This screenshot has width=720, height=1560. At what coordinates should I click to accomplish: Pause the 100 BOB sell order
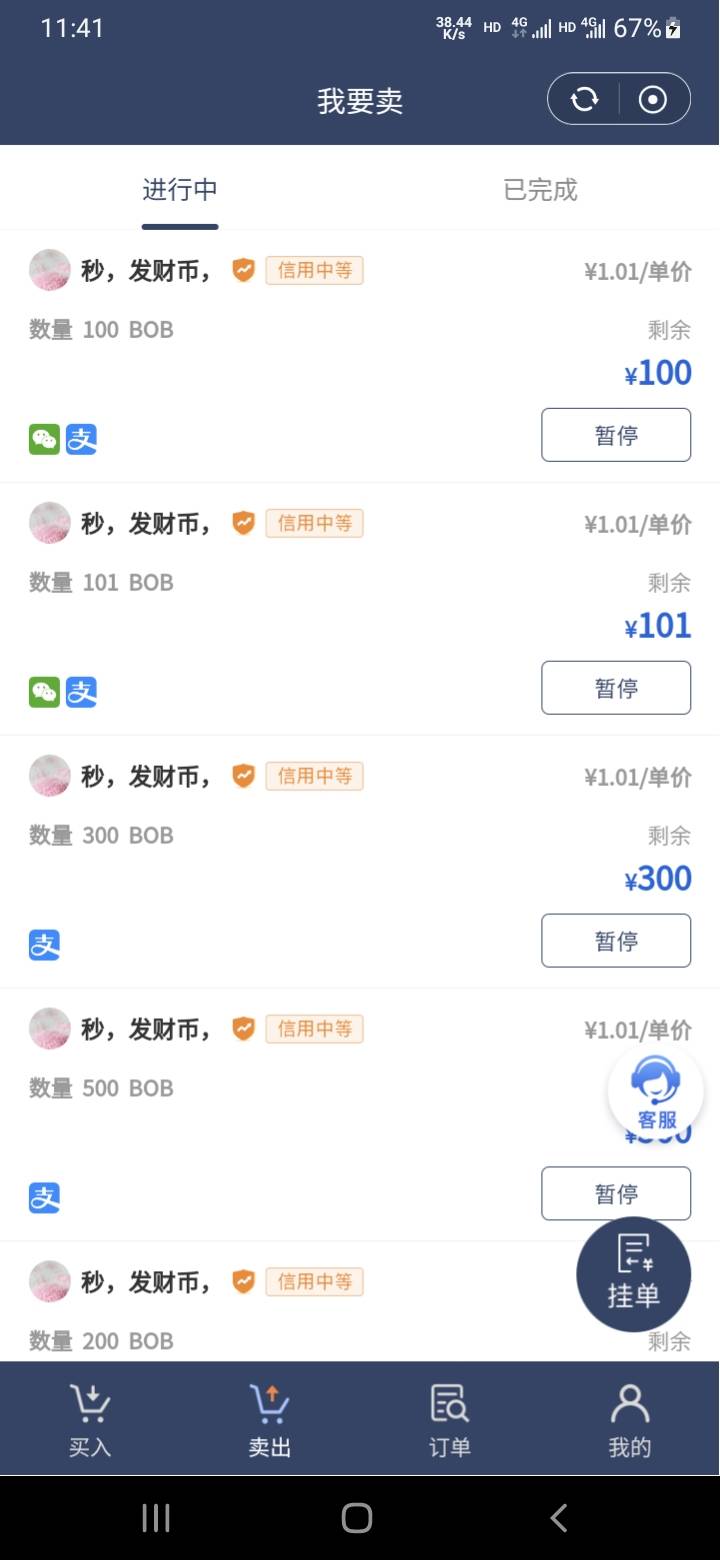[x=616, y=435]
